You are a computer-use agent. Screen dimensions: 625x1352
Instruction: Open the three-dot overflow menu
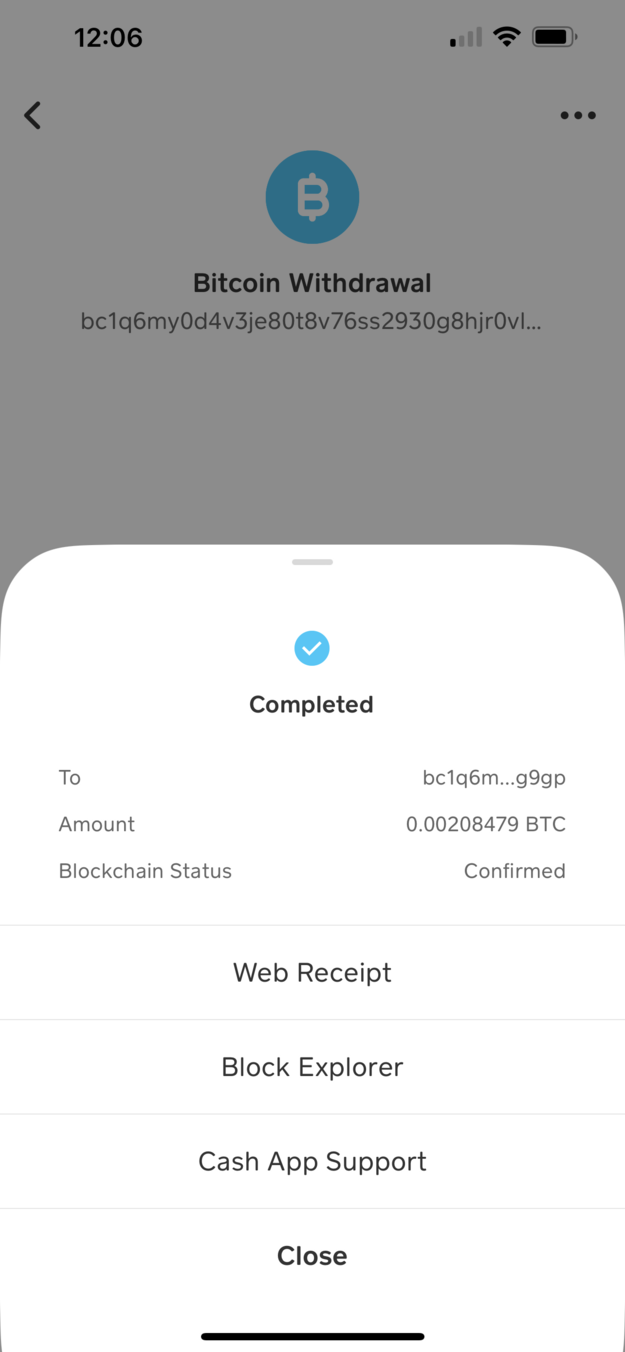tap(578, 115)
